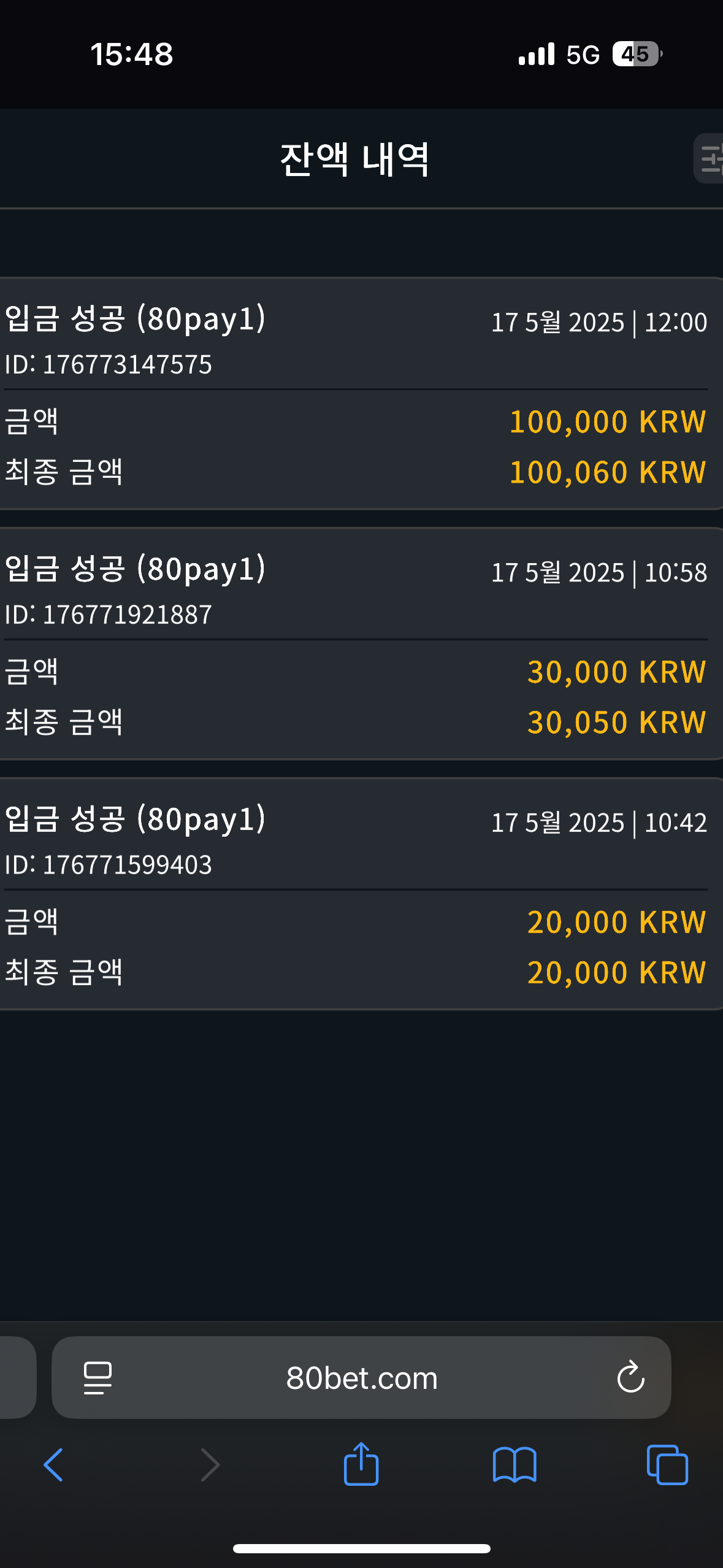The height and width of the screenshot is (1568, 723).
Task: Tap the 80bet.com address bar
Action: point(361,1377)
